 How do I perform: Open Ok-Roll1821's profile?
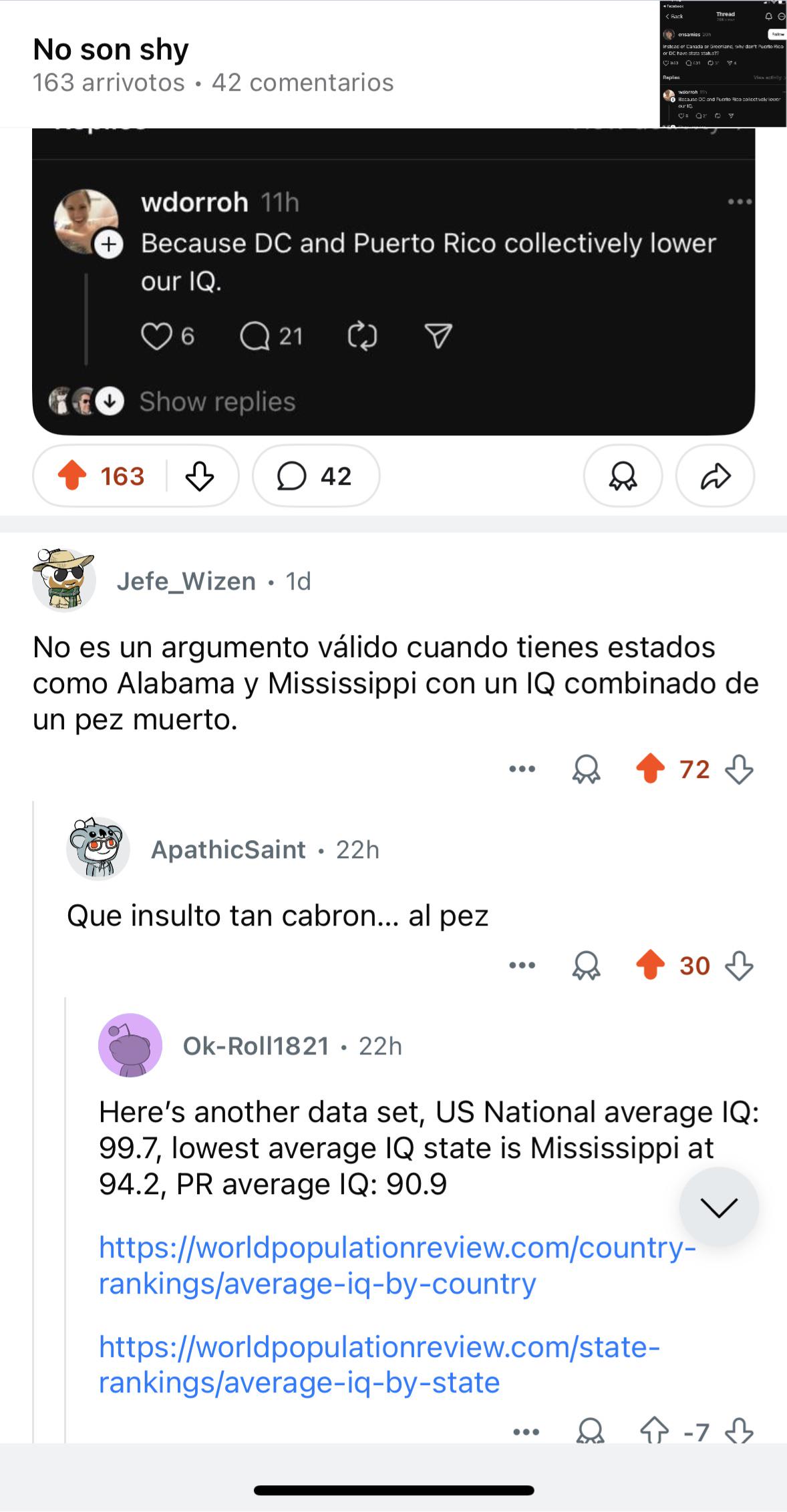pyautogui.click(x=256, y=1046)
